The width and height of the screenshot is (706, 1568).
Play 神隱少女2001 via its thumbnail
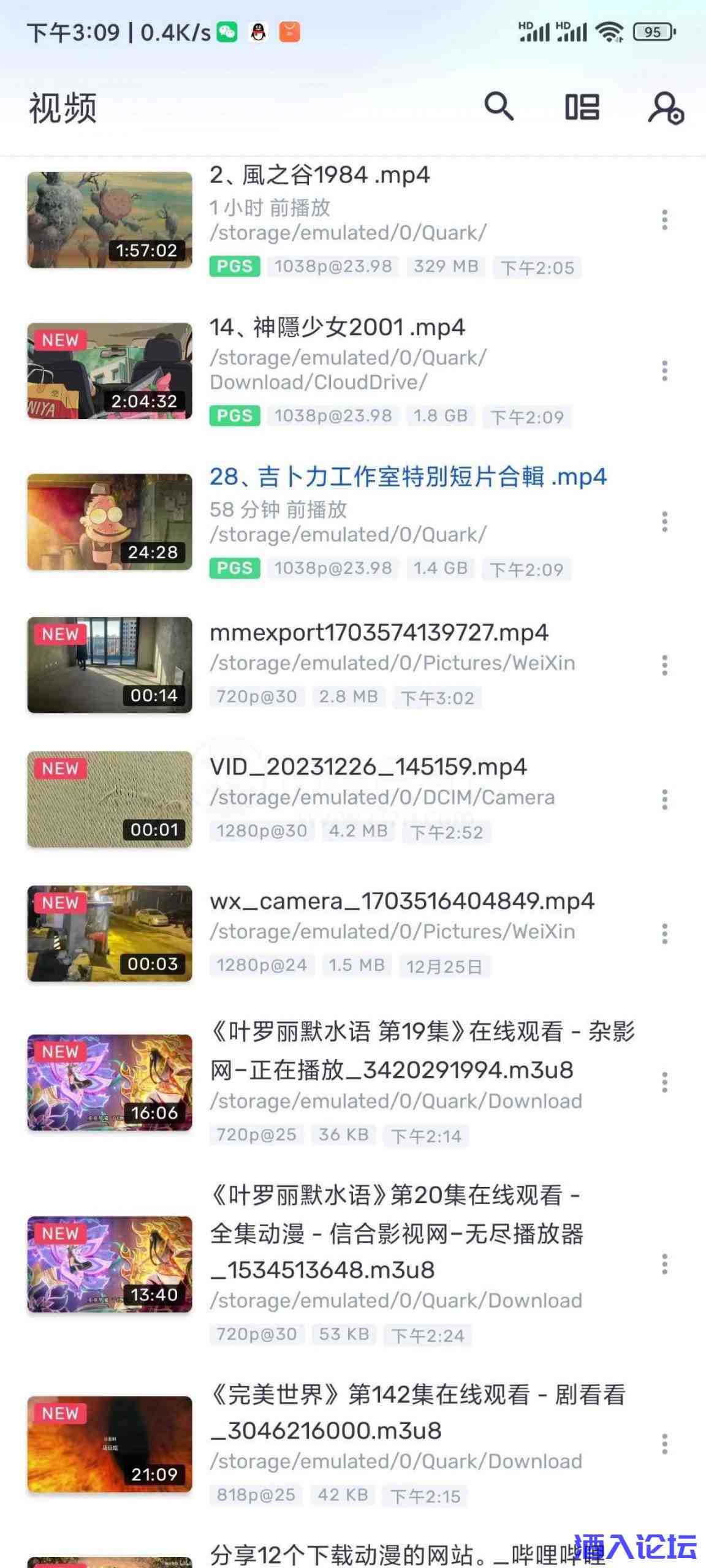(109, 371)
